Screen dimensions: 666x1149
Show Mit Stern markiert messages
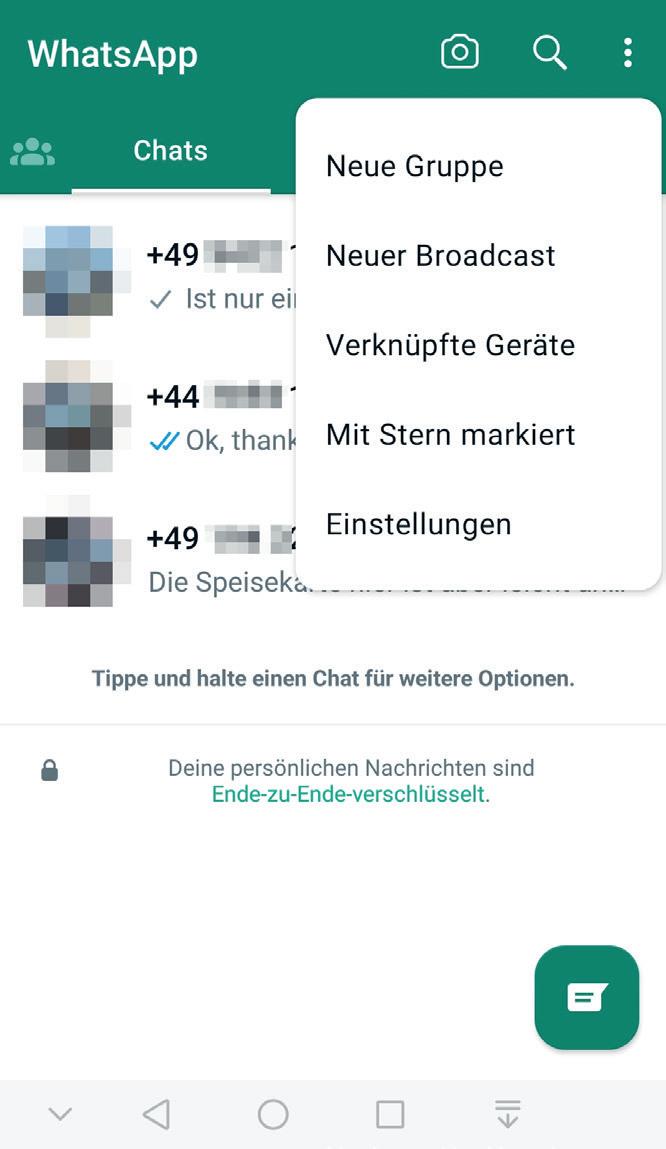point(450,435)
